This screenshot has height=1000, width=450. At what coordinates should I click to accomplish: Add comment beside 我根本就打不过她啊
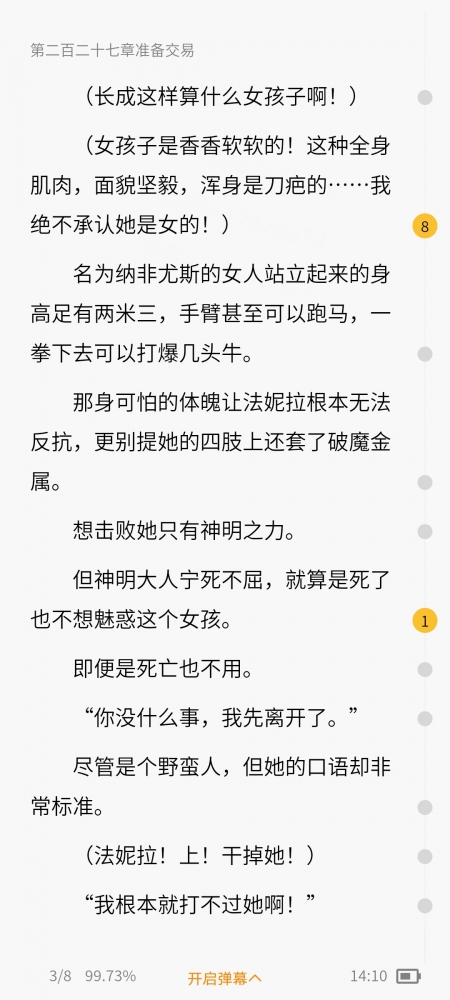point(425,906)
